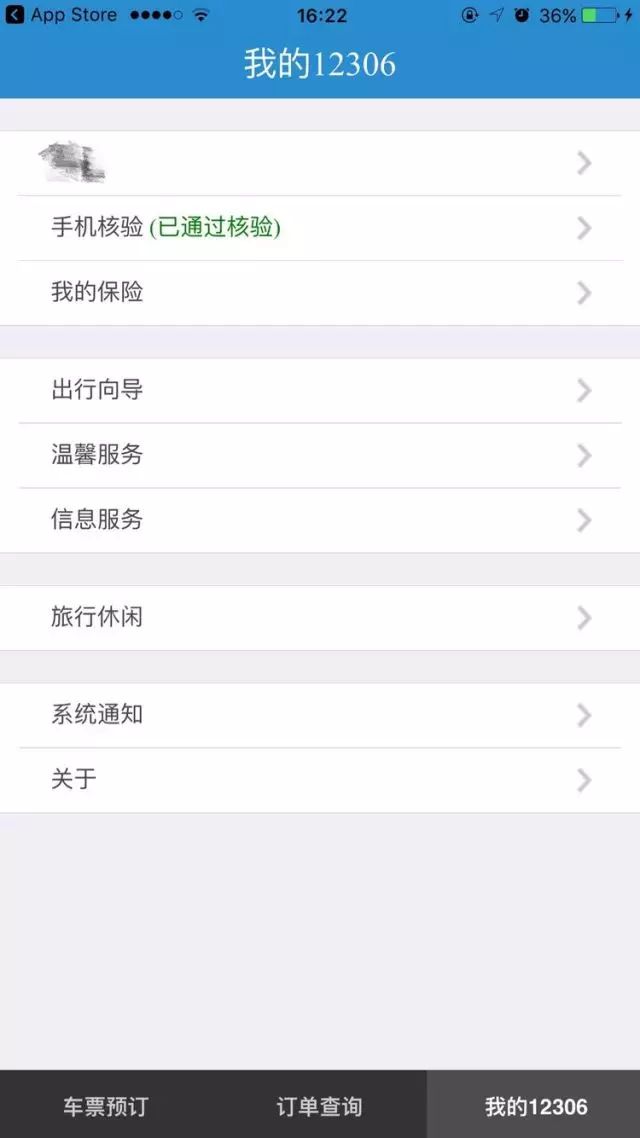Screen dimensions: 640x1138
Task: Select the 温馨服务 row
Action: tap(320, 455)
